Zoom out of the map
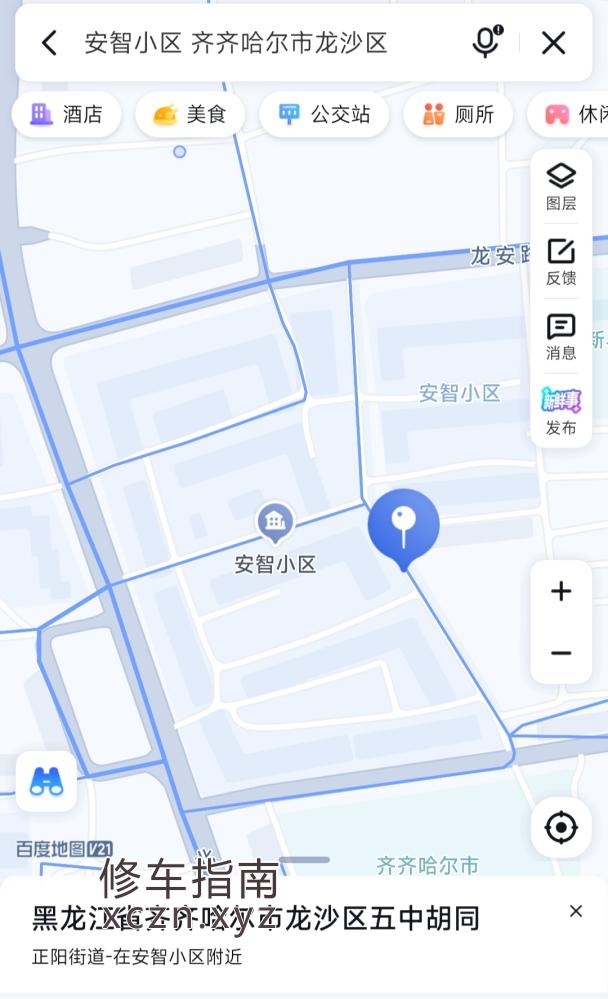 pos(561,654)
